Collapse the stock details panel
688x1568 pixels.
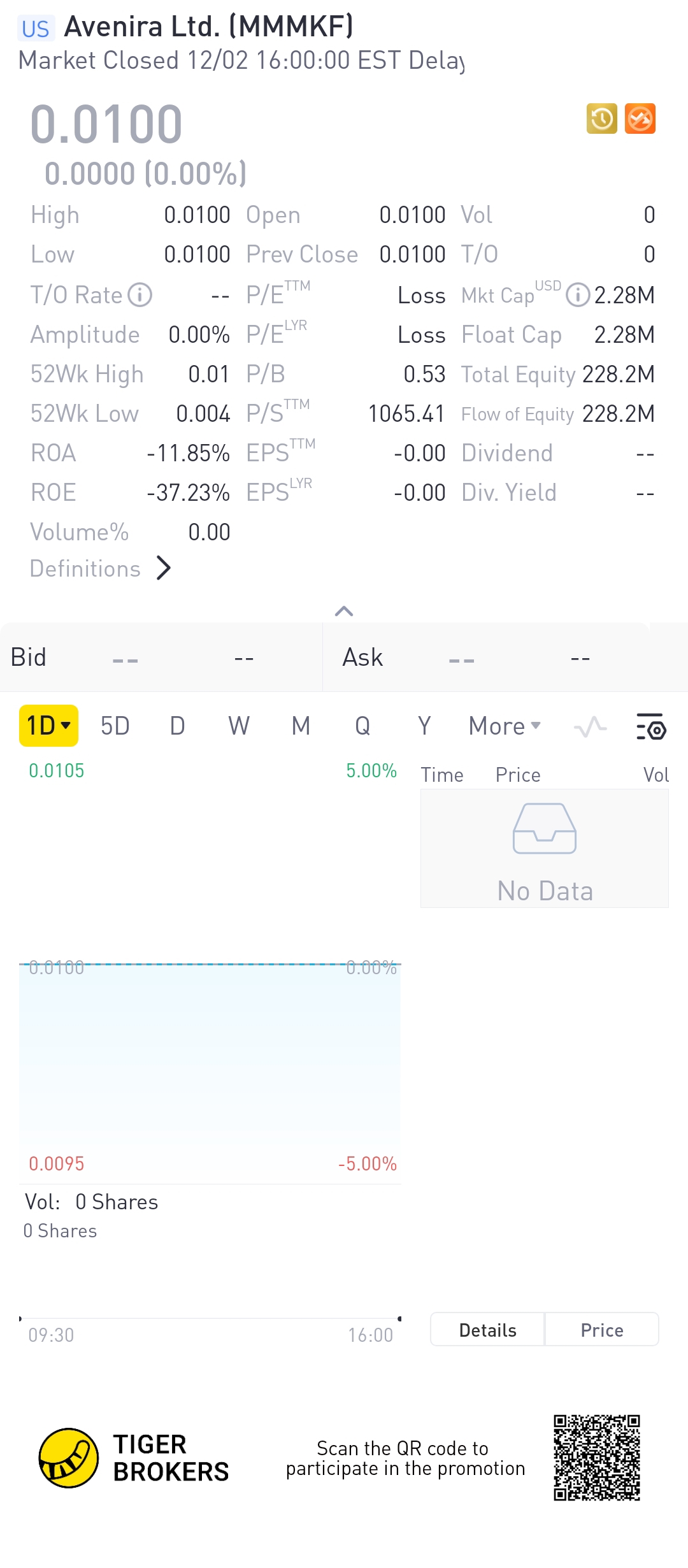[x=344, y=612]
